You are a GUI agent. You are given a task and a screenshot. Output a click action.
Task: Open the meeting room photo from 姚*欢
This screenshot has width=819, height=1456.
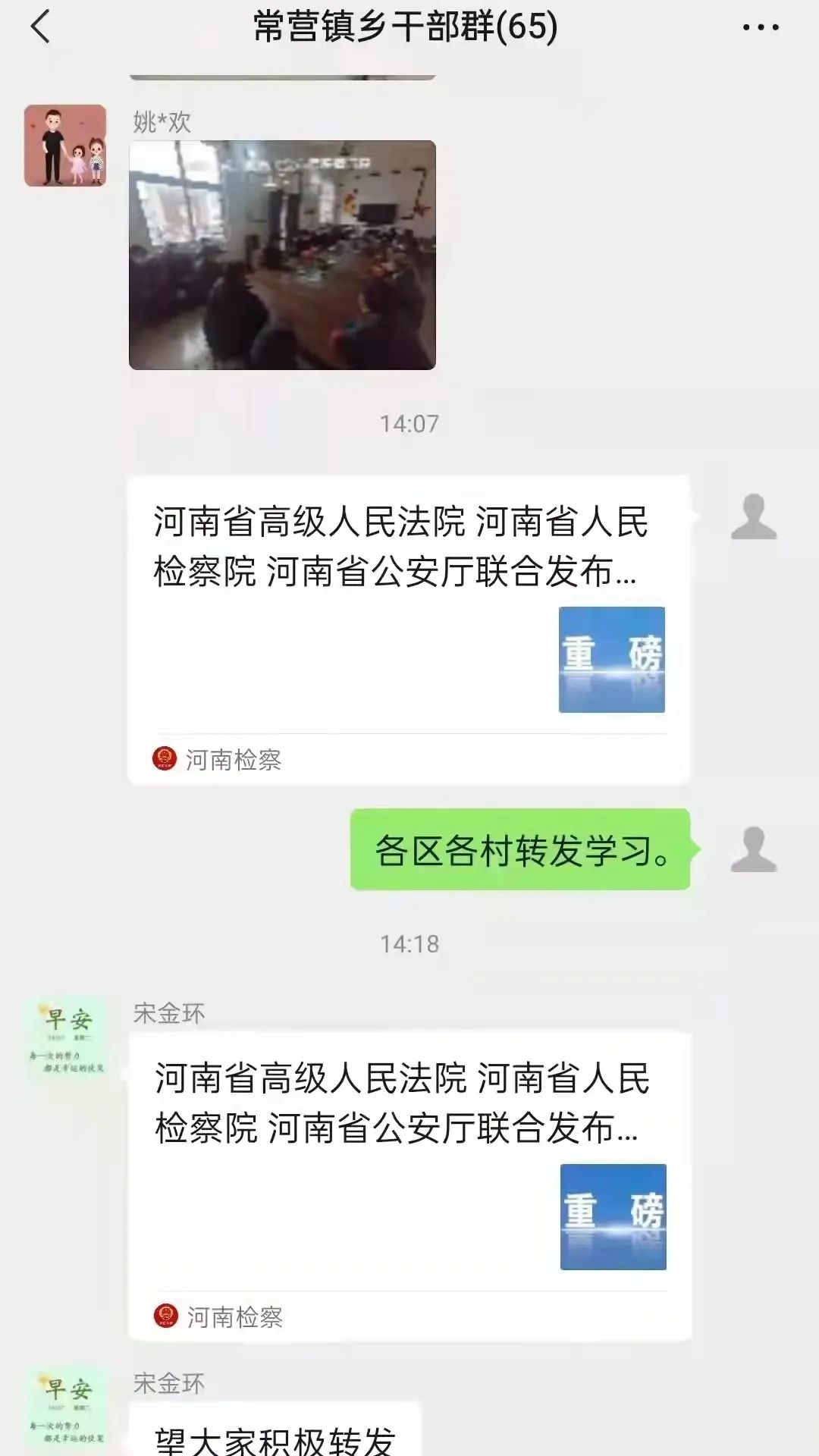[282, 255]
